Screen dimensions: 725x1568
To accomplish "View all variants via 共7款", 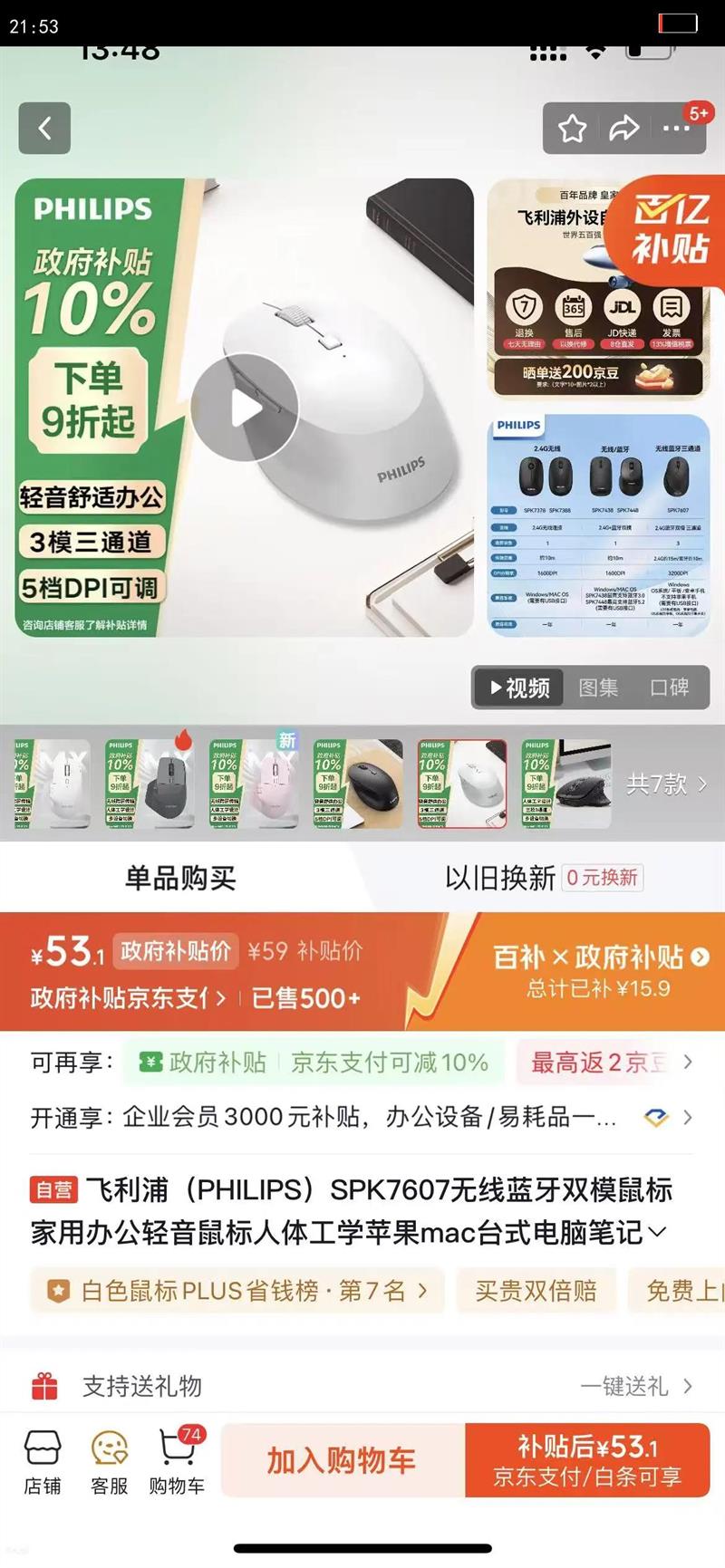I will coord(666,784).
